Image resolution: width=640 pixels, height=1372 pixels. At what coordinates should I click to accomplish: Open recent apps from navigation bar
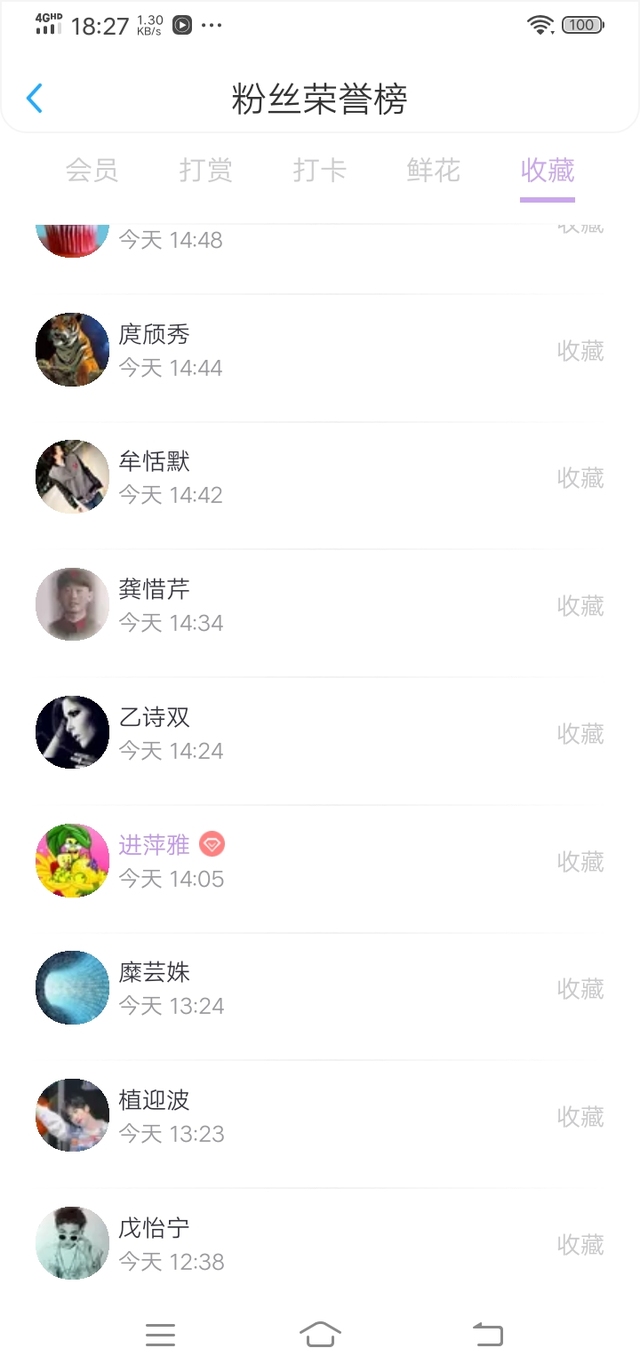[x=160, y=1334]
